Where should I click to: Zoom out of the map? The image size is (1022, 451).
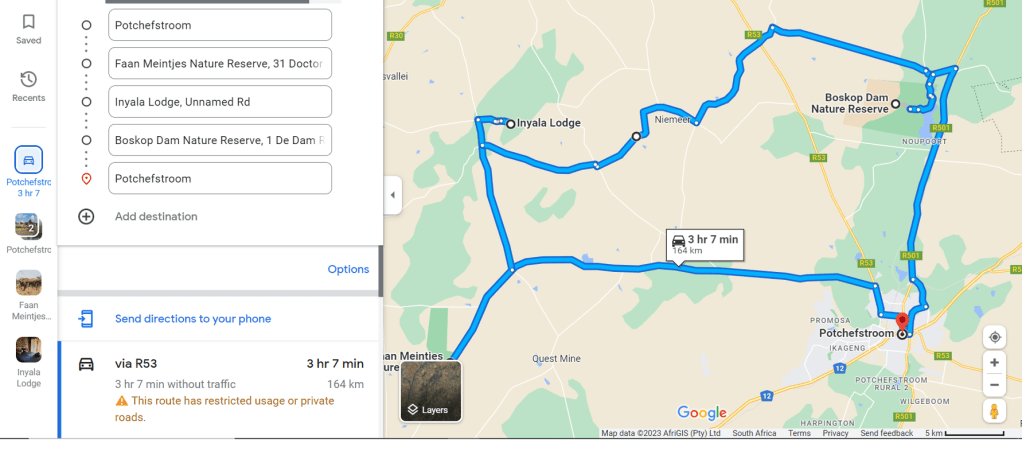point(994,385)
